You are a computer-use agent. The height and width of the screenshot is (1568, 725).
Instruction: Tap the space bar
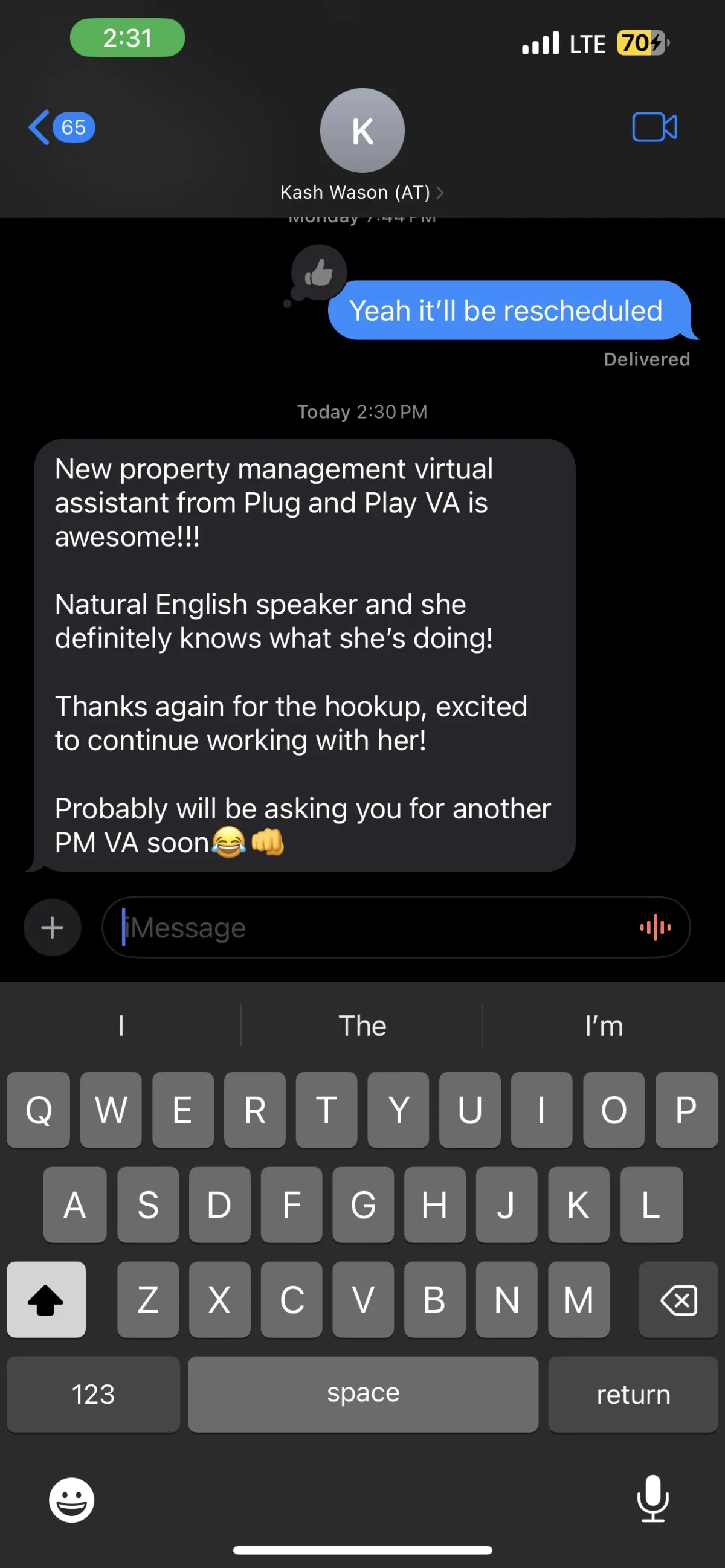(x=363, y=1394)
